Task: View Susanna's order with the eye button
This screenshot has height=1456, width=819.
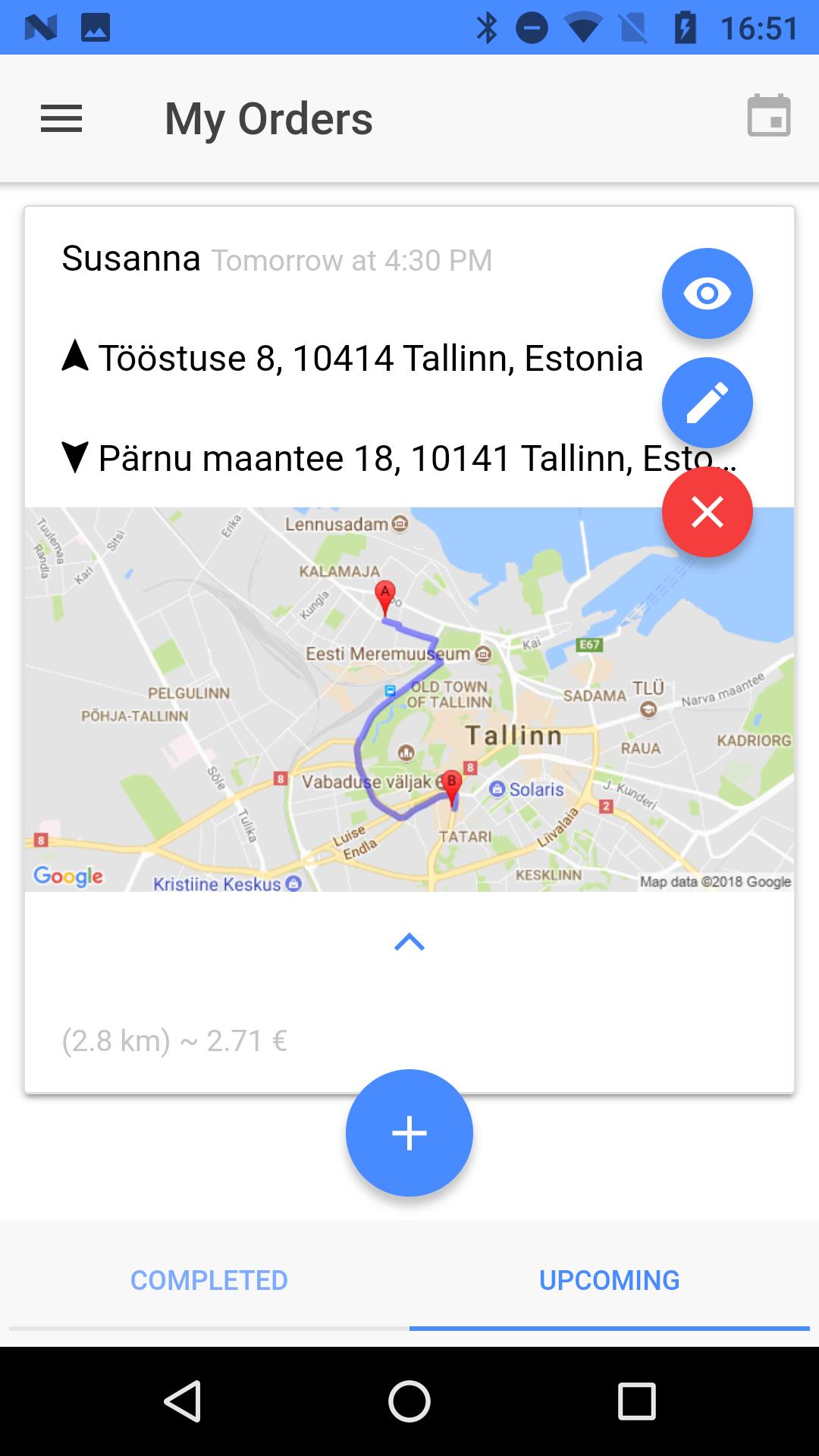Action: coord(707,293)
